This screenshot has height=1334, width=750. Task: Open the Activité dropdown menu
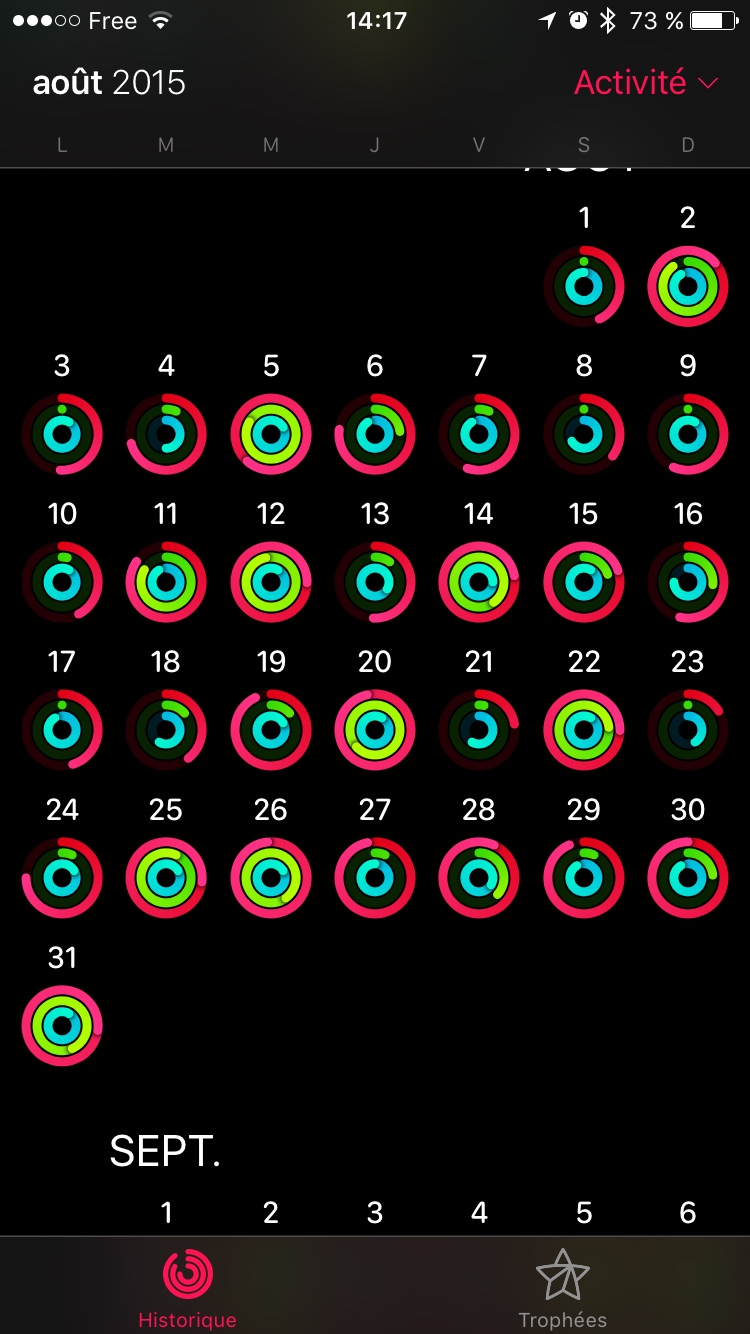[646, 83]
